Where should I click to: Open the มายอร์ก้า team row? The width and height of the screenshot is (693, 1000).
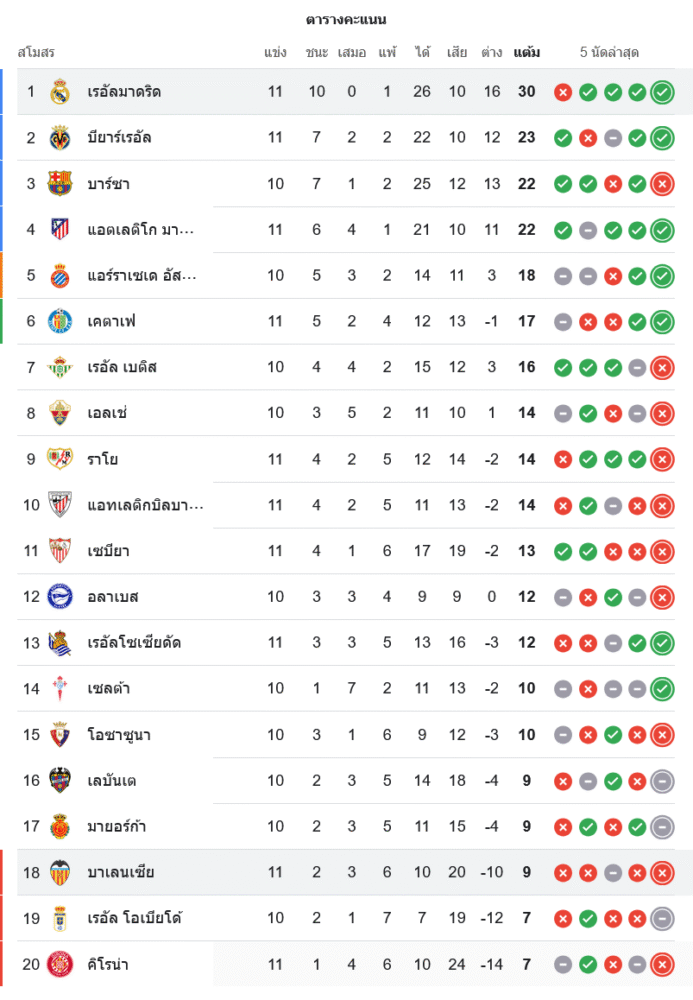point(119,826)
